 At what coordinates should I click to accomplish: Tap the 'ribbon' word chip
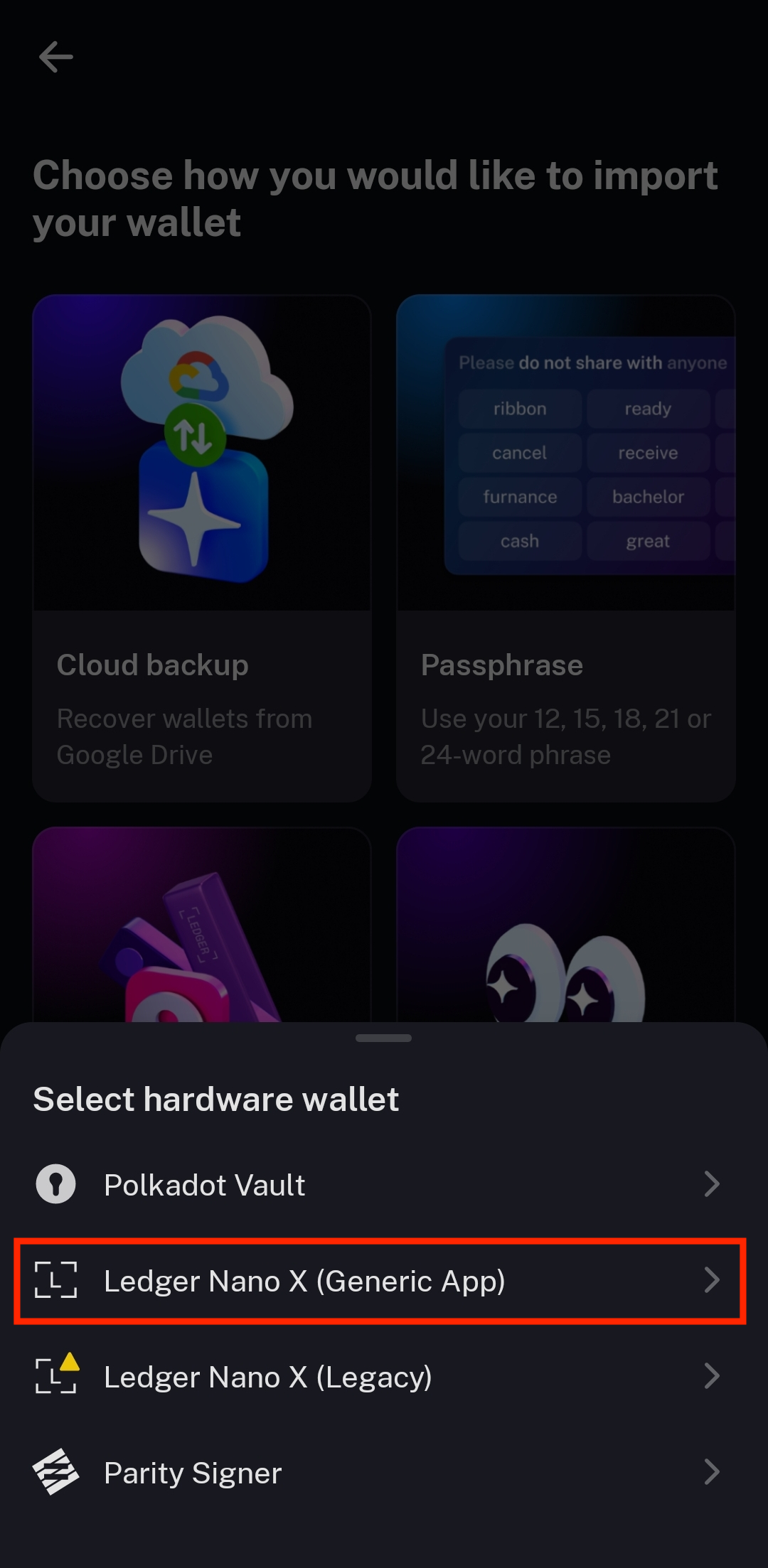coord(520,408)
